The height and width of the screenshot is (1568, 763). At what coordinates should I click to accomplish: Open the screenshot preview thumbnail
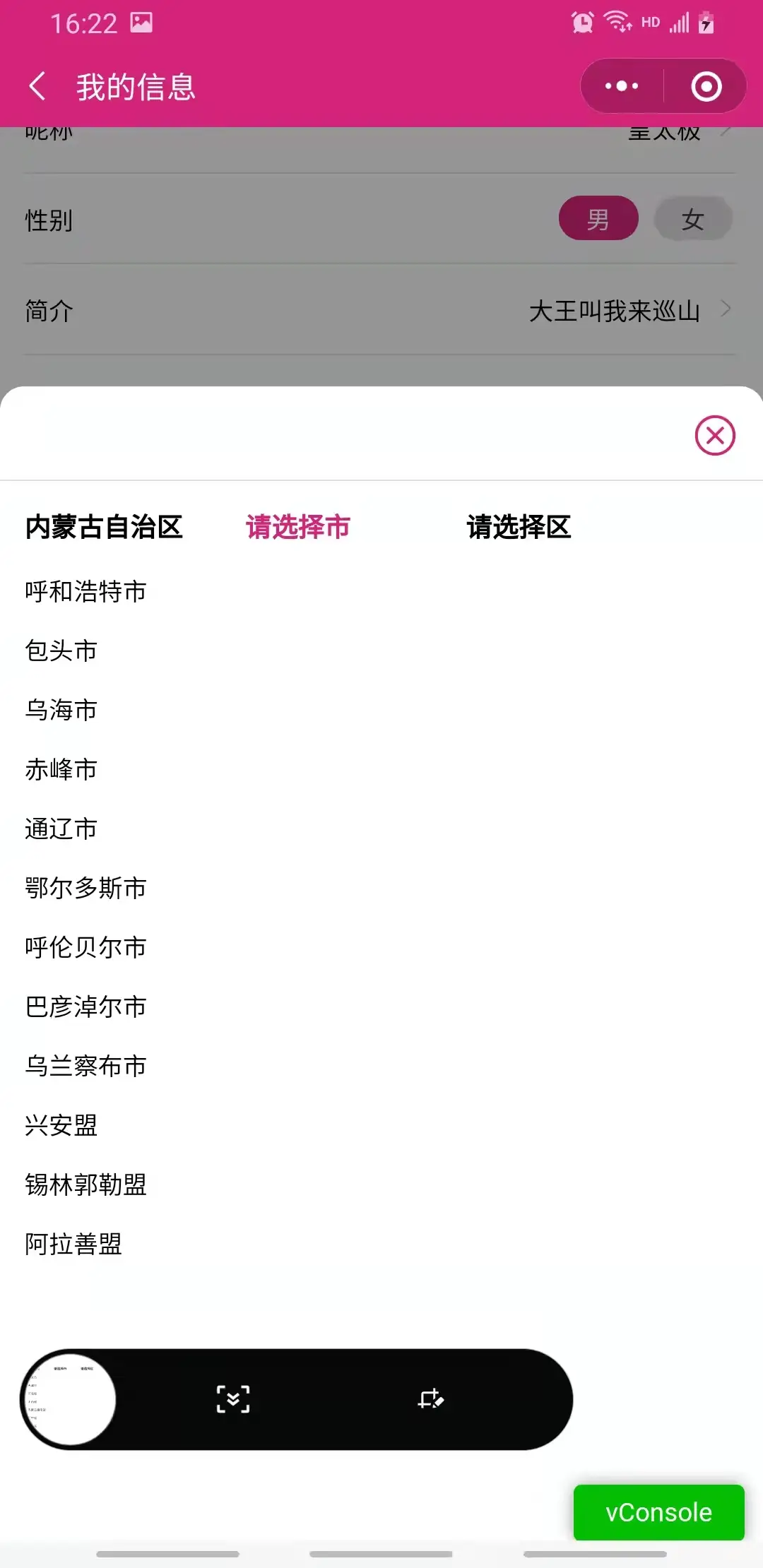(70, 1399)
